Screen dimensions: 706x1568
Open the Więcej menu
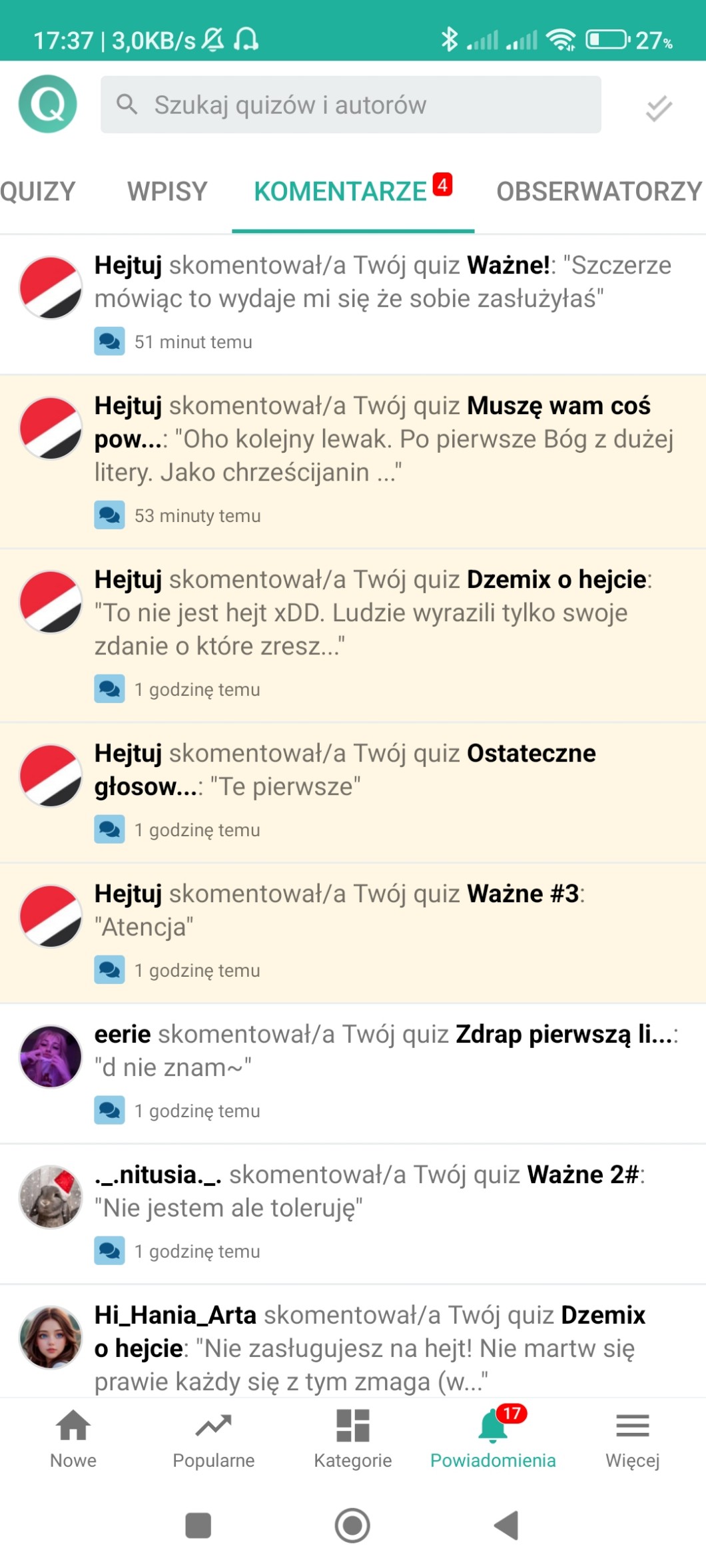(632, 1441)
